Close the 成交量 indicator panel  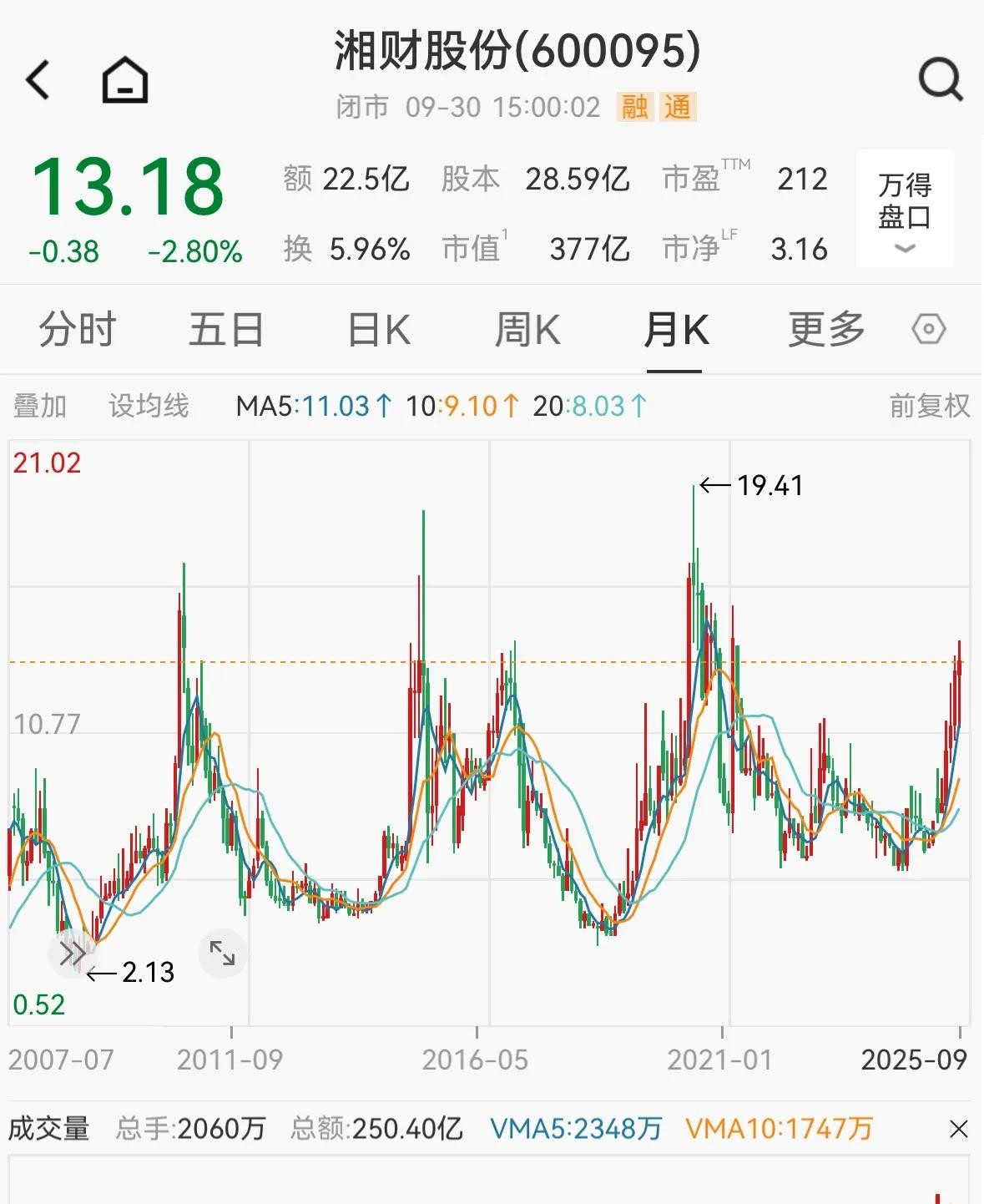[x=958, y=1130]
